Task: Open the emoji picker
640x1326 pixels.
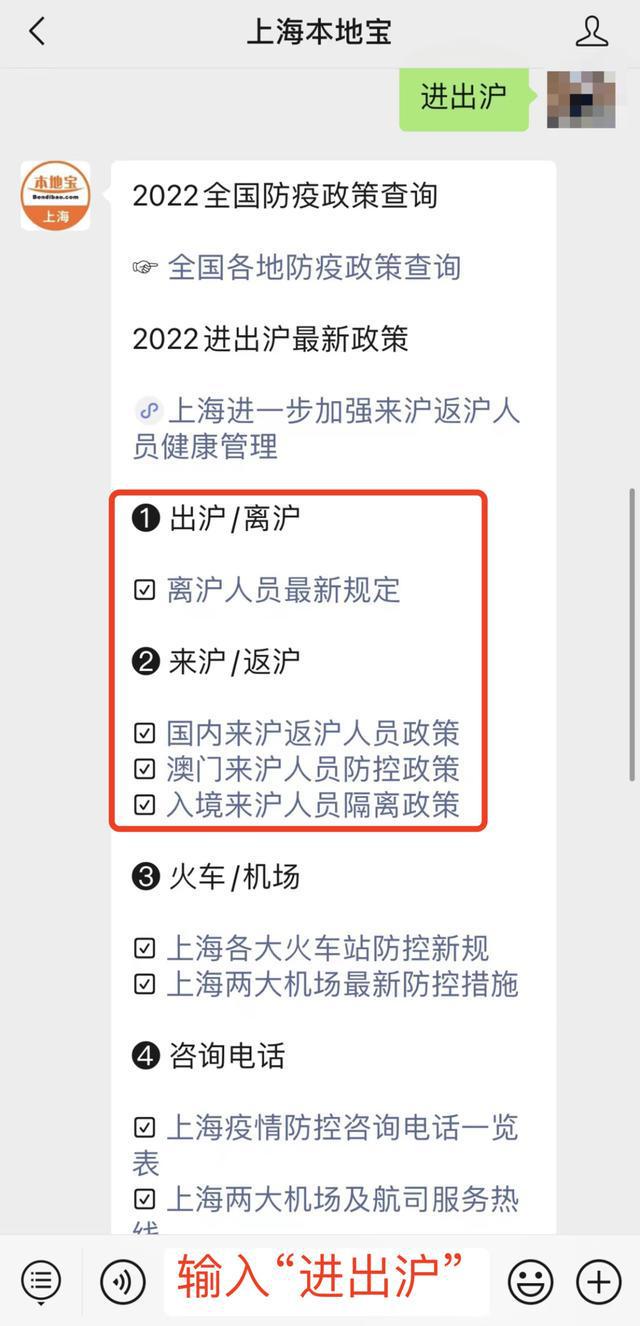Action: [530, 1280]
